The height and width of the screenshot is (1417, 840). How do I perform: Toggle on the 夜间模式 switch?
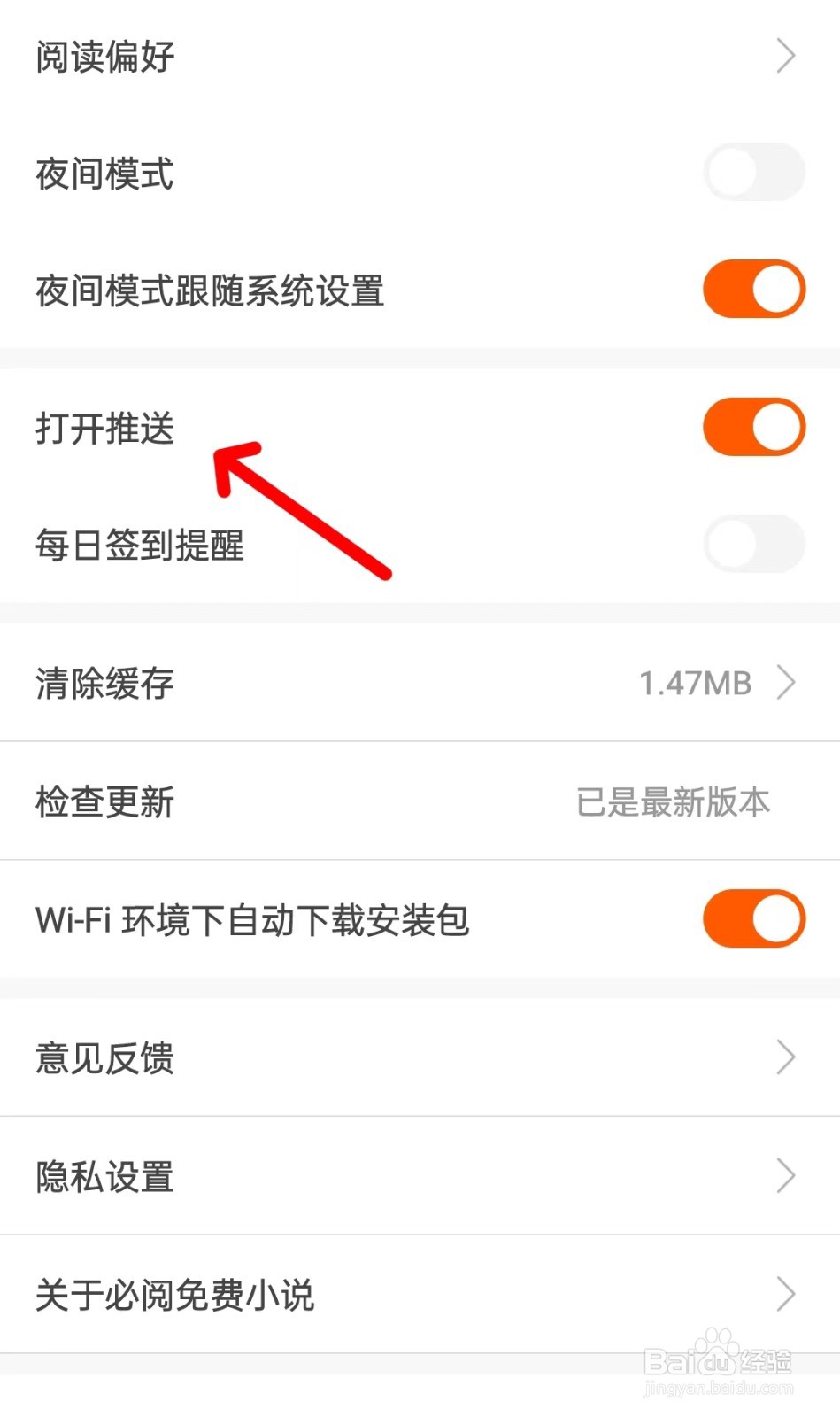753,172
